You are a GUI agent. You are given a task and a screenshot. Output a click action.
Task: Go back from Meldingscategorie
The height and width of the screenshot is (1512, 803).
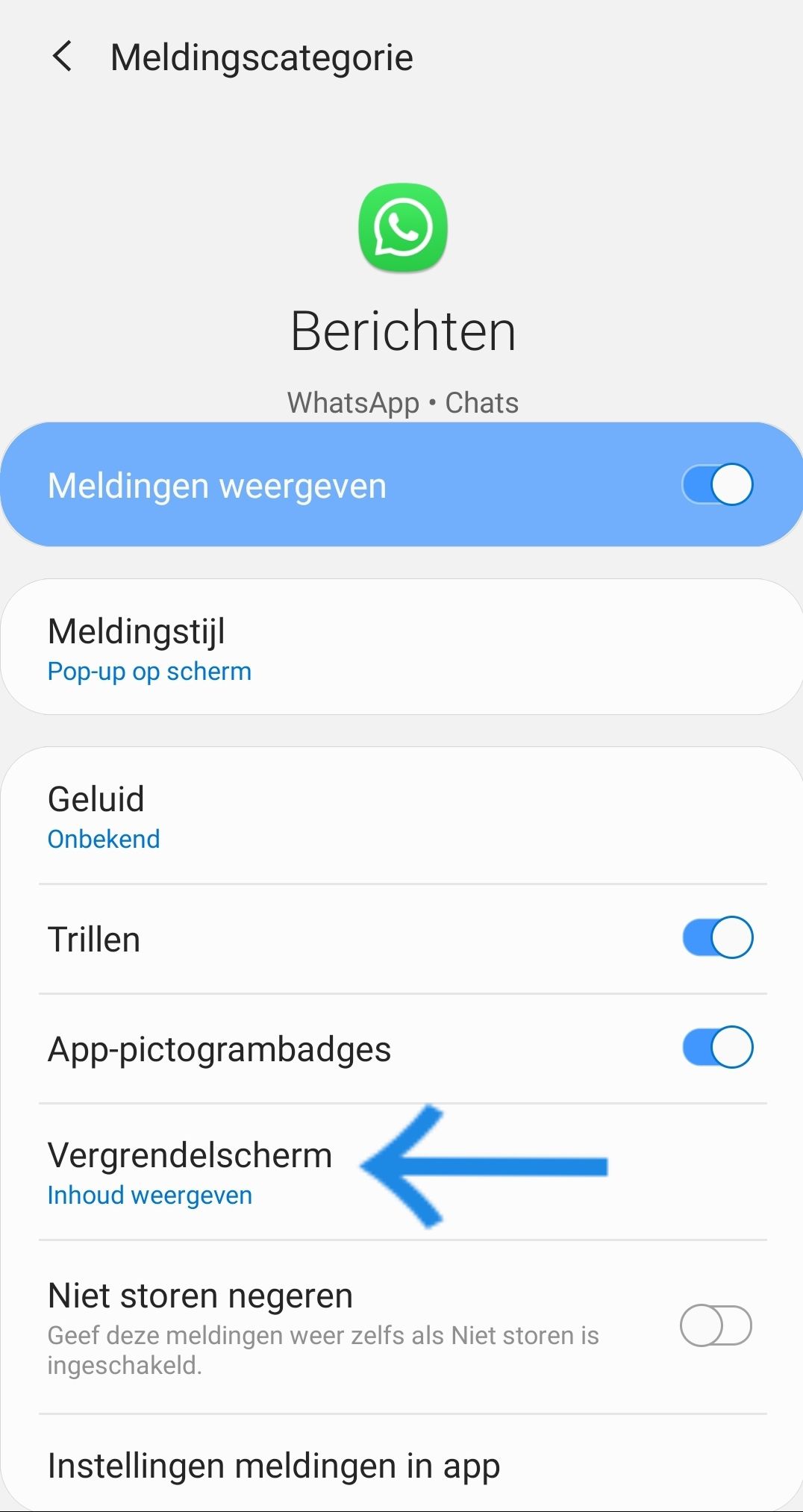(x=63, y=57)
